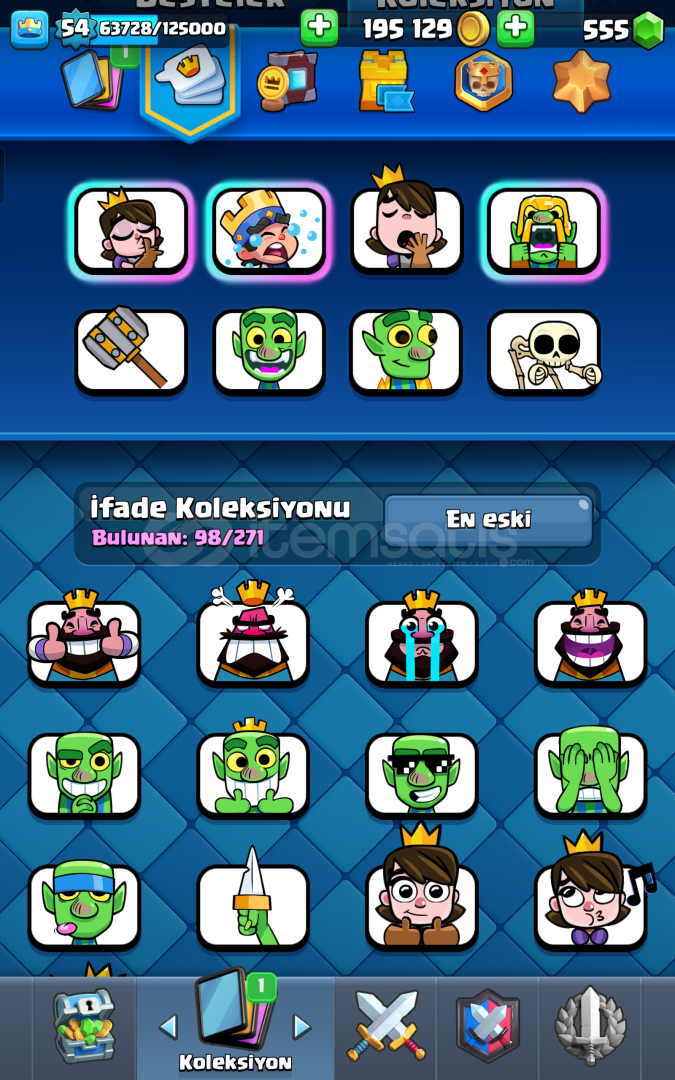Select the hammer emote in deck
675x1080 pixels.
[131, 350]
